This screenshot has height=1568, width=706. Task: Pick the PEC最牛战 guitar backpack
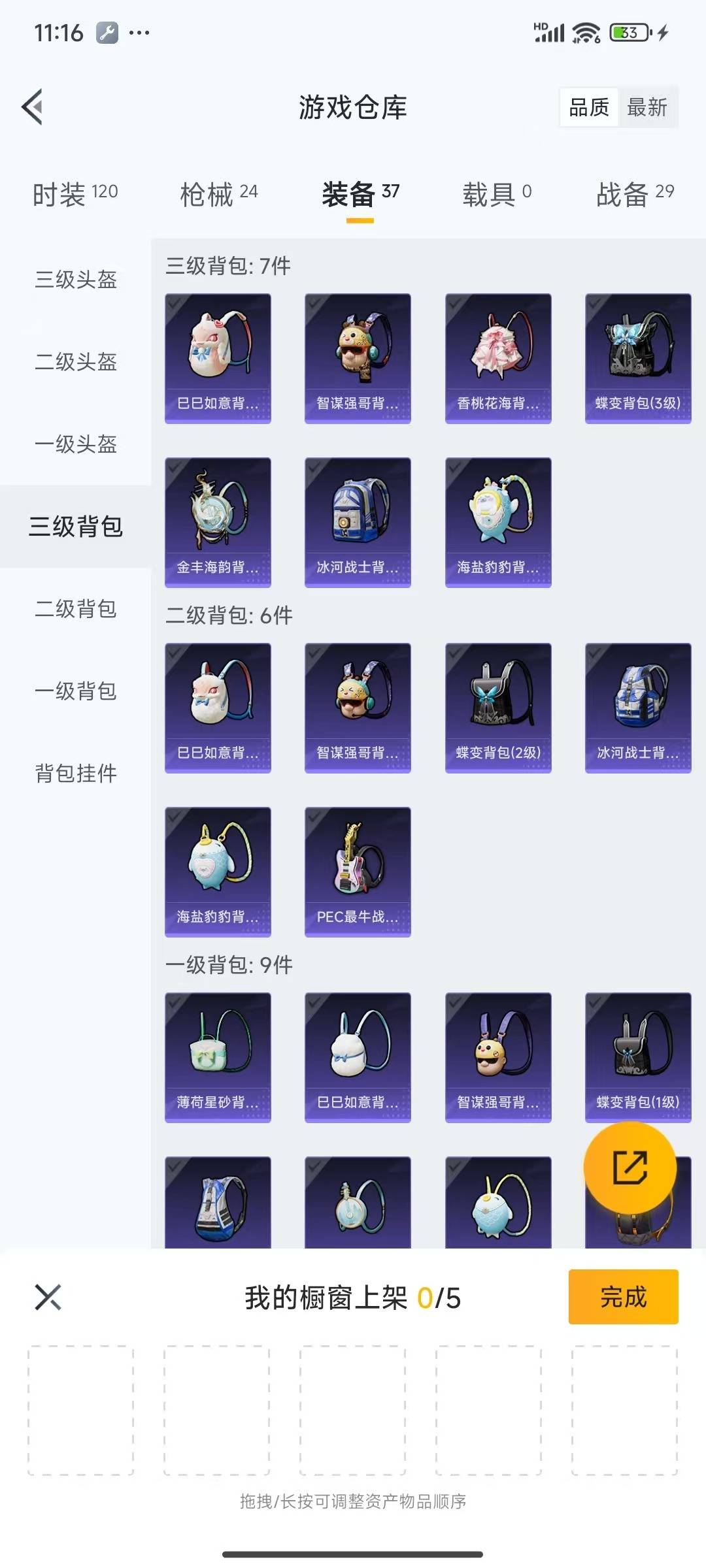(358, 872)
